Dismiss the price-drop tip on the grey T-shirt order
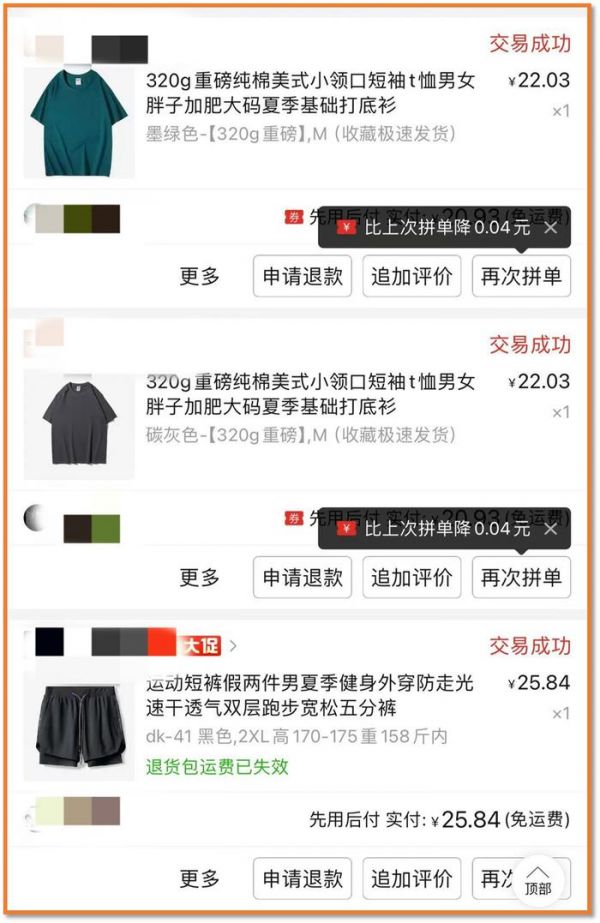The image size is (600, 923). point(550,529)
